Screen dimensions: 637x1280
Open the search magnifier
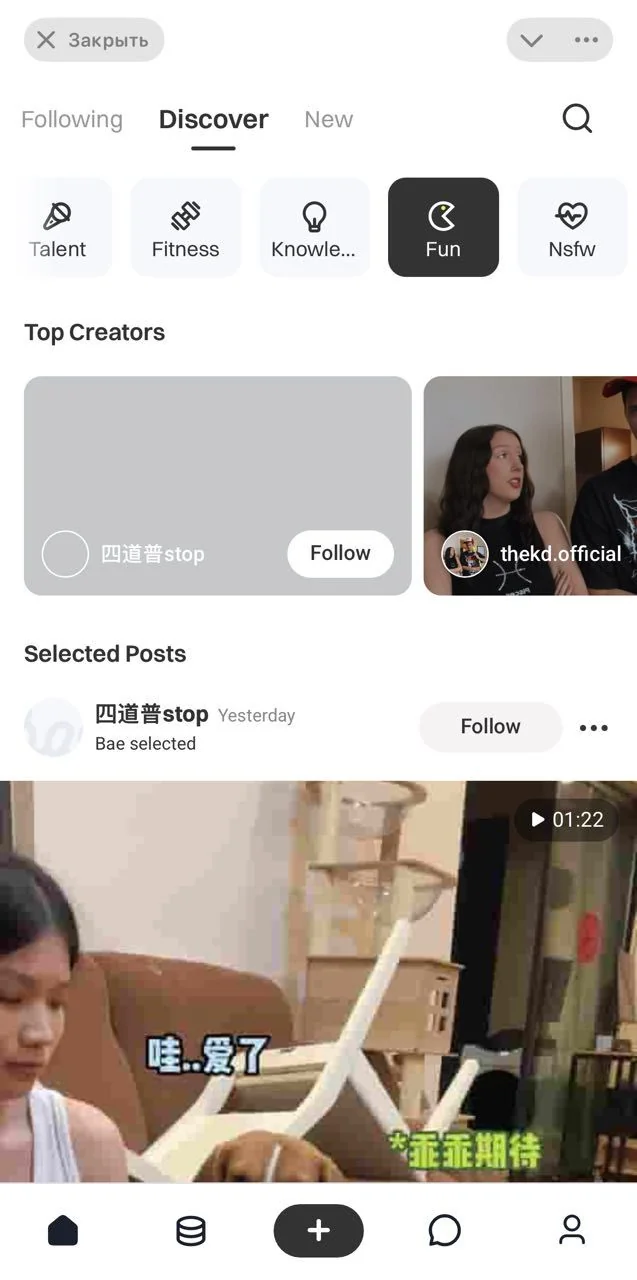click(577, 119)
